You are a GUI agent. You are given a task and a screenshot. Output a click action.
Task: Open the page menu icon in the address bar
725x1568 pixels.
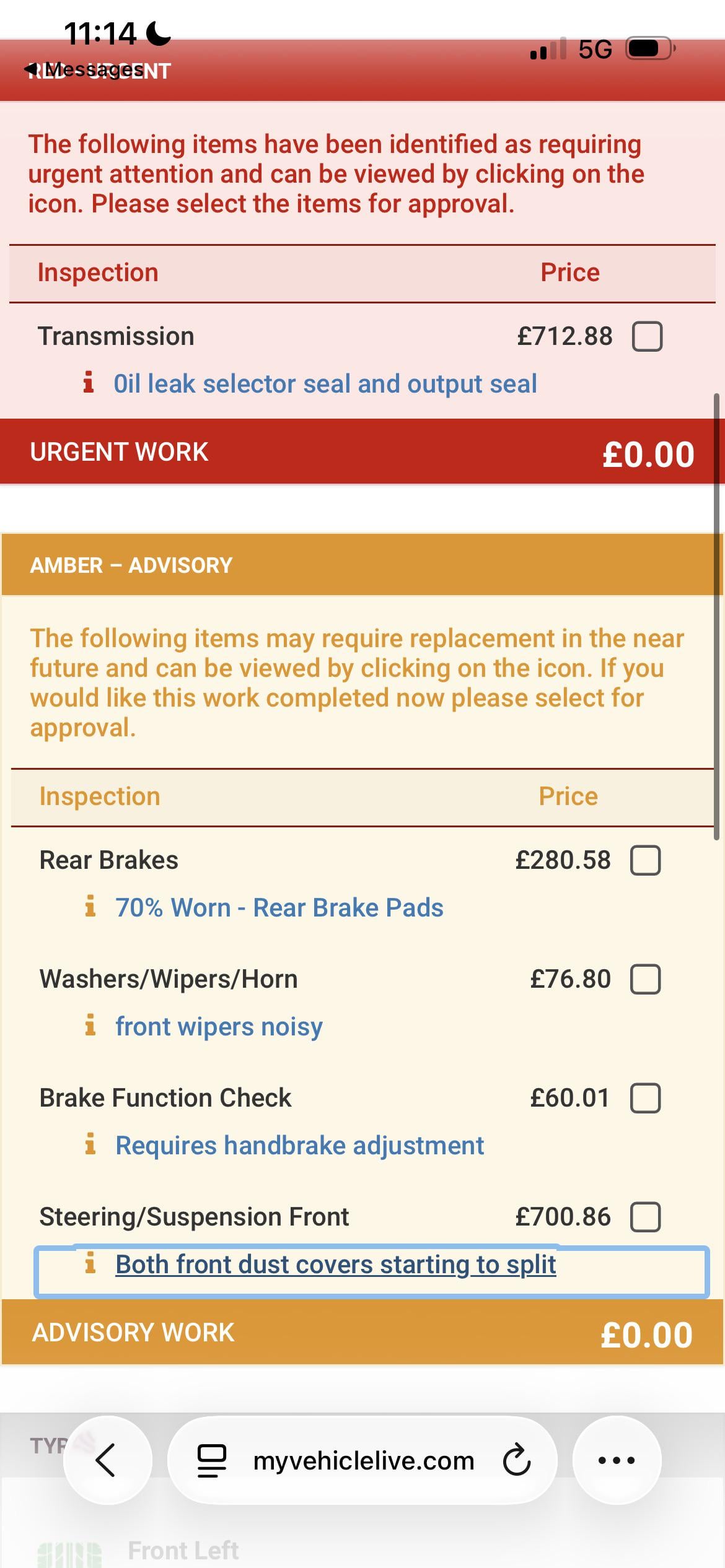[211, 1460]
